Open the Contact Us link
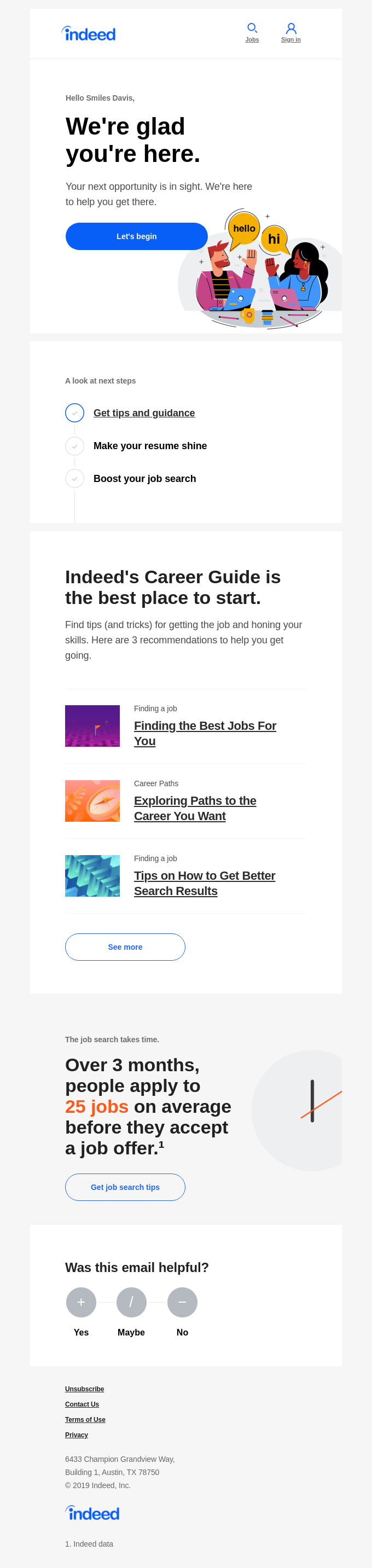Screen dimensions: 372x1568 82,1404
